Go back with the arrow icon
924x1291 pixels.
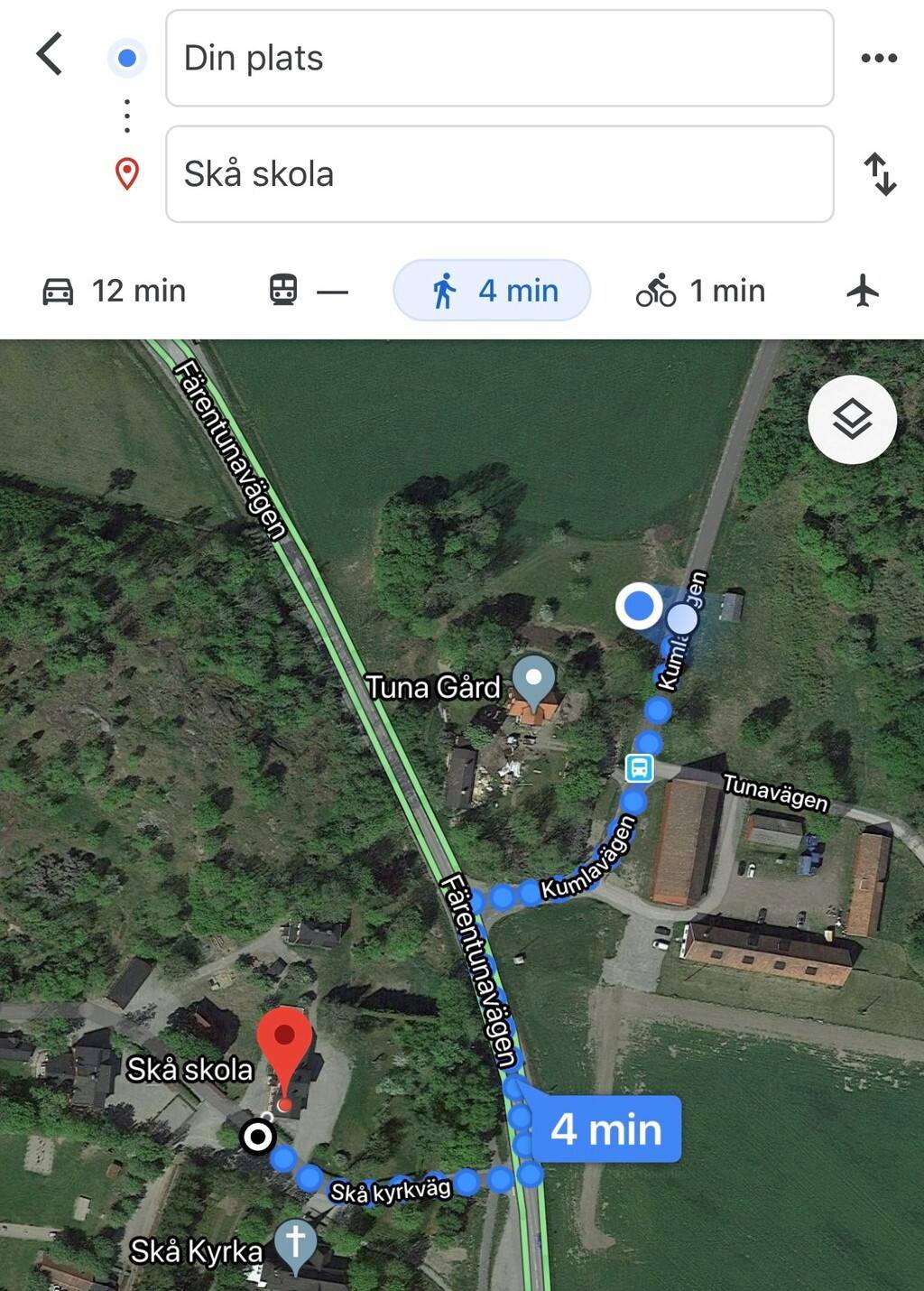pyautogui.click(x=50, y=54)
